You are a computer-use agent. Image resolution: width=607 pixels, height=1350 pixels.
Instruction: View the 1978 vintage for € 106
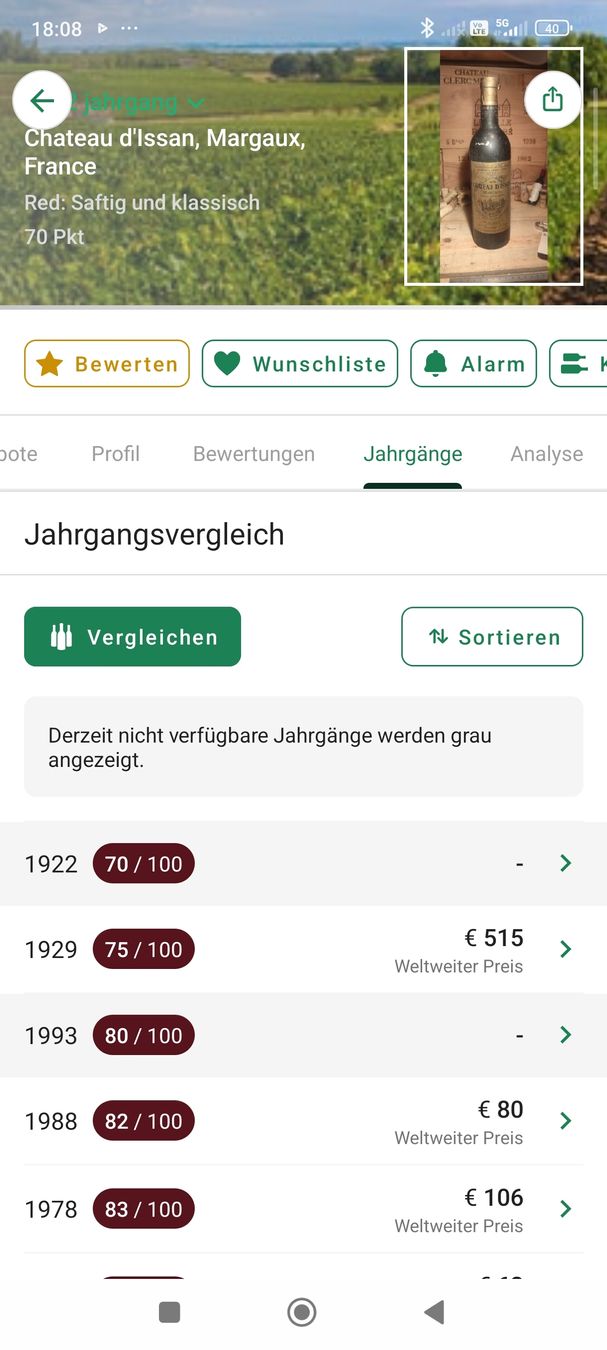tap(303, 1209)
